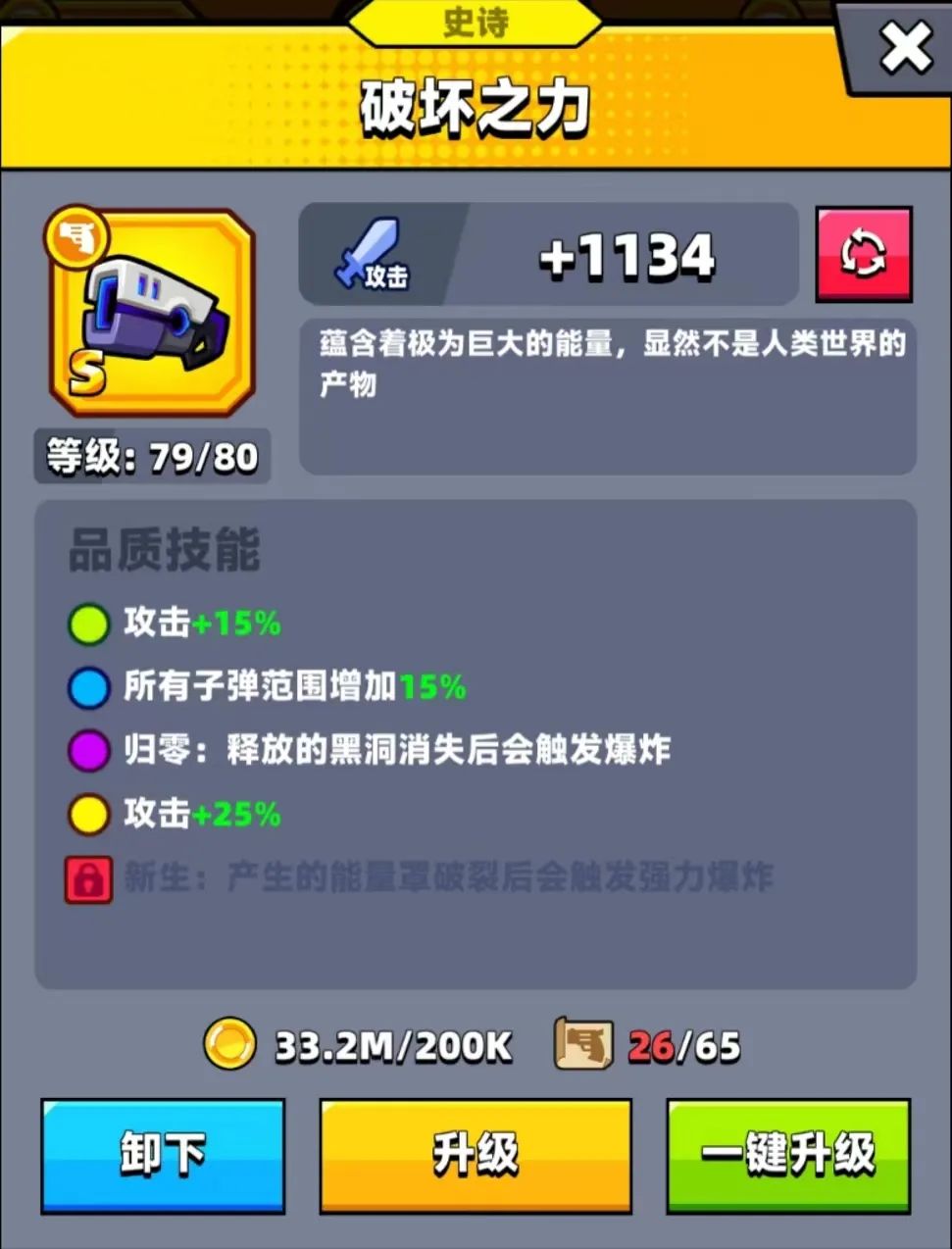
Task: Click the small gun badge on the weapon portrait
Action: point(77,233)
